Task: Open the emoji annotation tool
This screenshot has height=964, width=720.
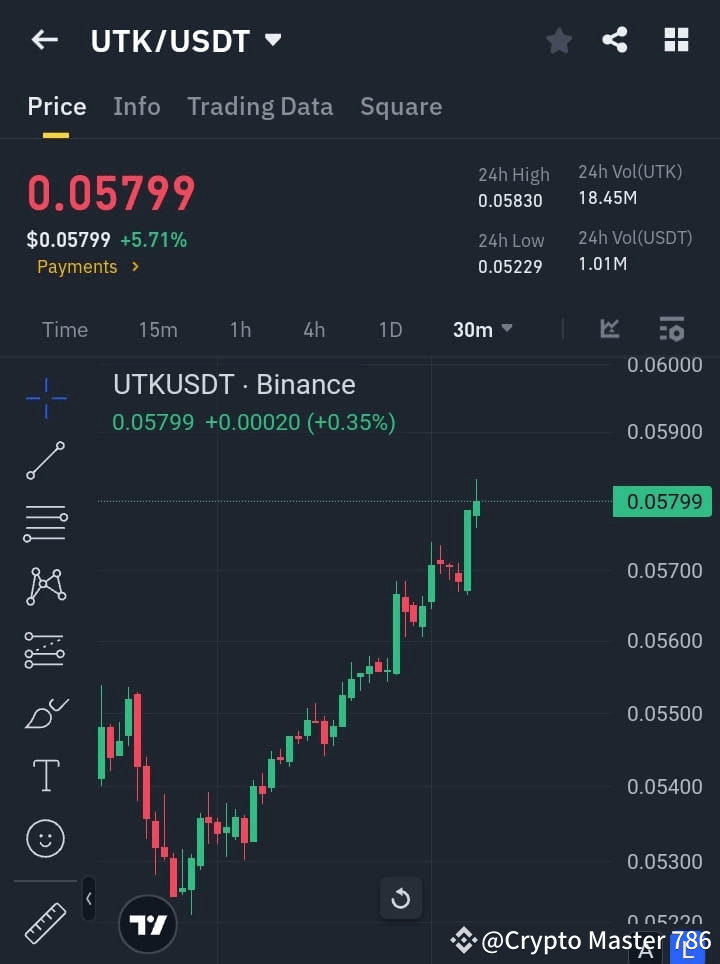Action: tap(44, 838)
